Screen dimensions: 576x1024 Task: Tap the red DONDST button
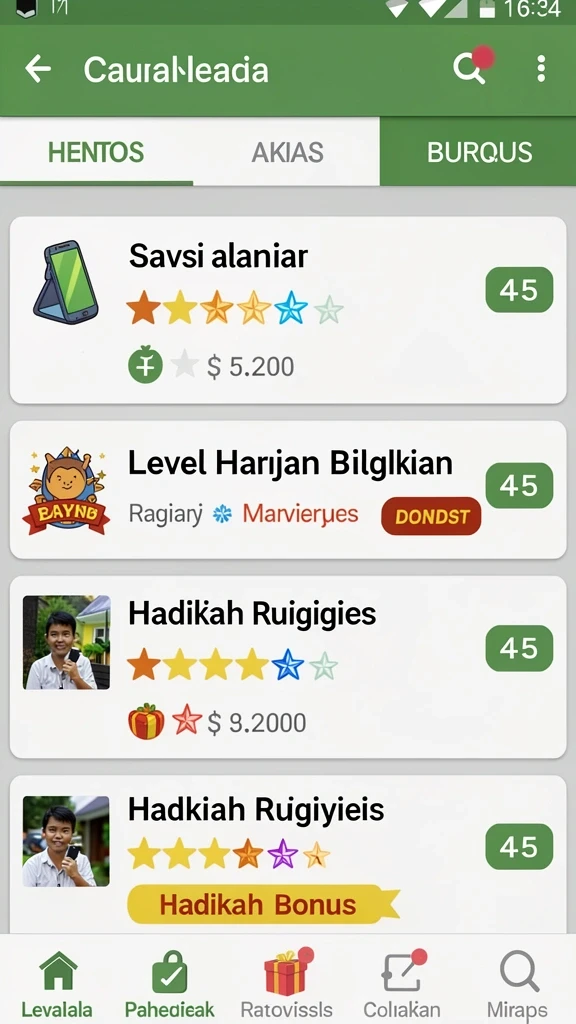[431, 517]
